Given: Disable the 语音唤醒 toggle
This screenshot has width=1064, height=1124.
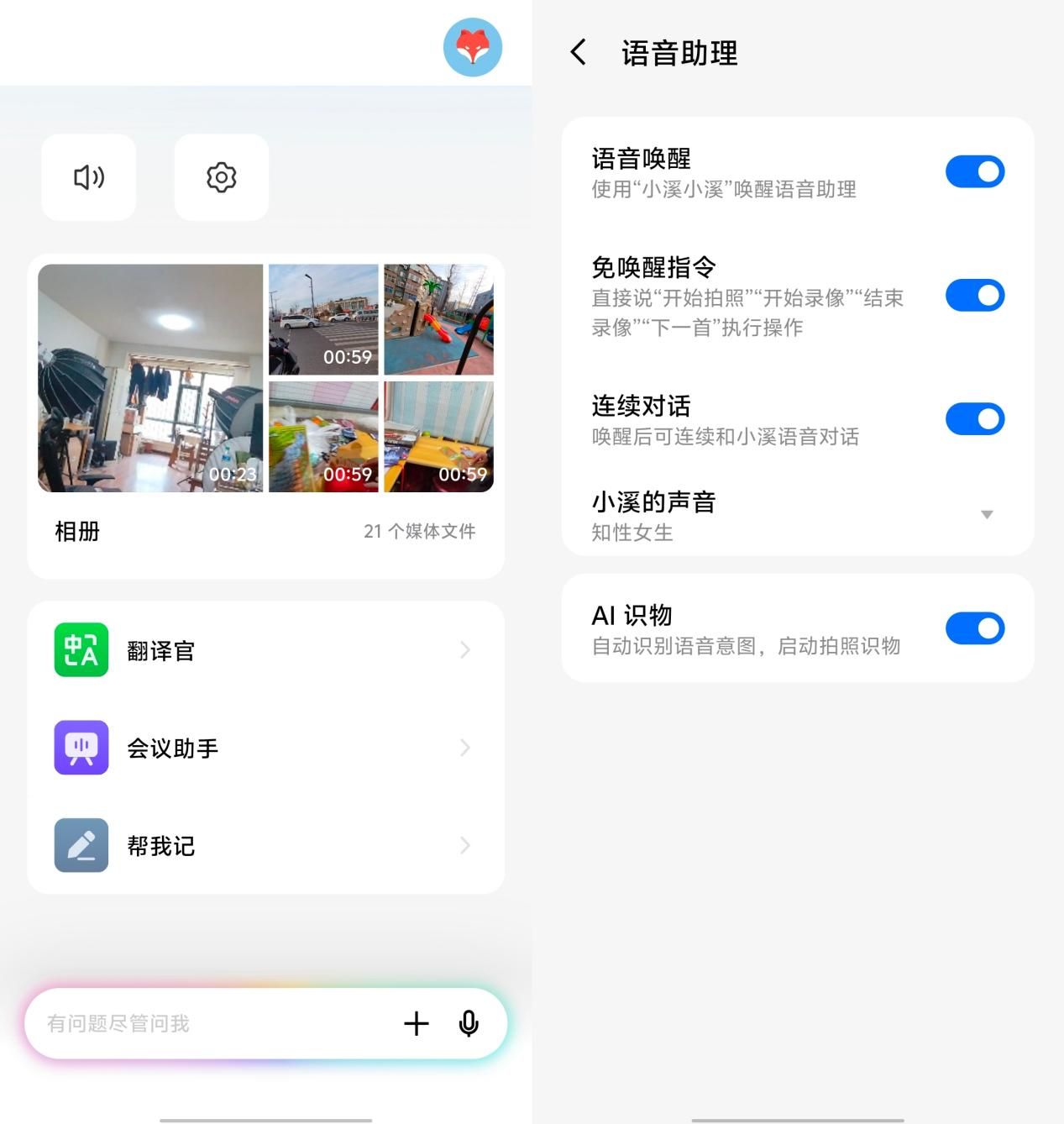Looking at the screenshot, I should coord(974,171).
